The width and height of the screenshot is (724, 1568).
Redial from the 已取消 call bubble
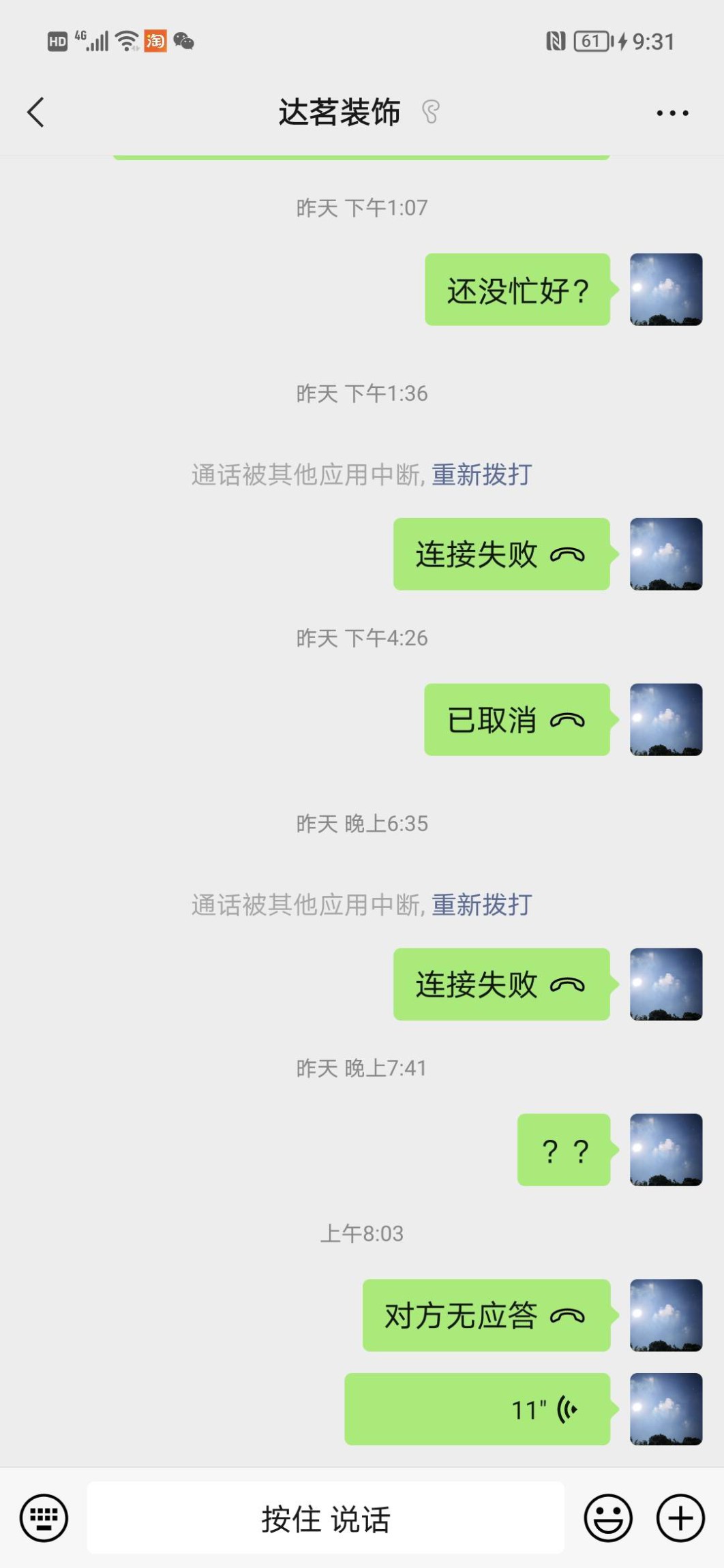[517, 720]
